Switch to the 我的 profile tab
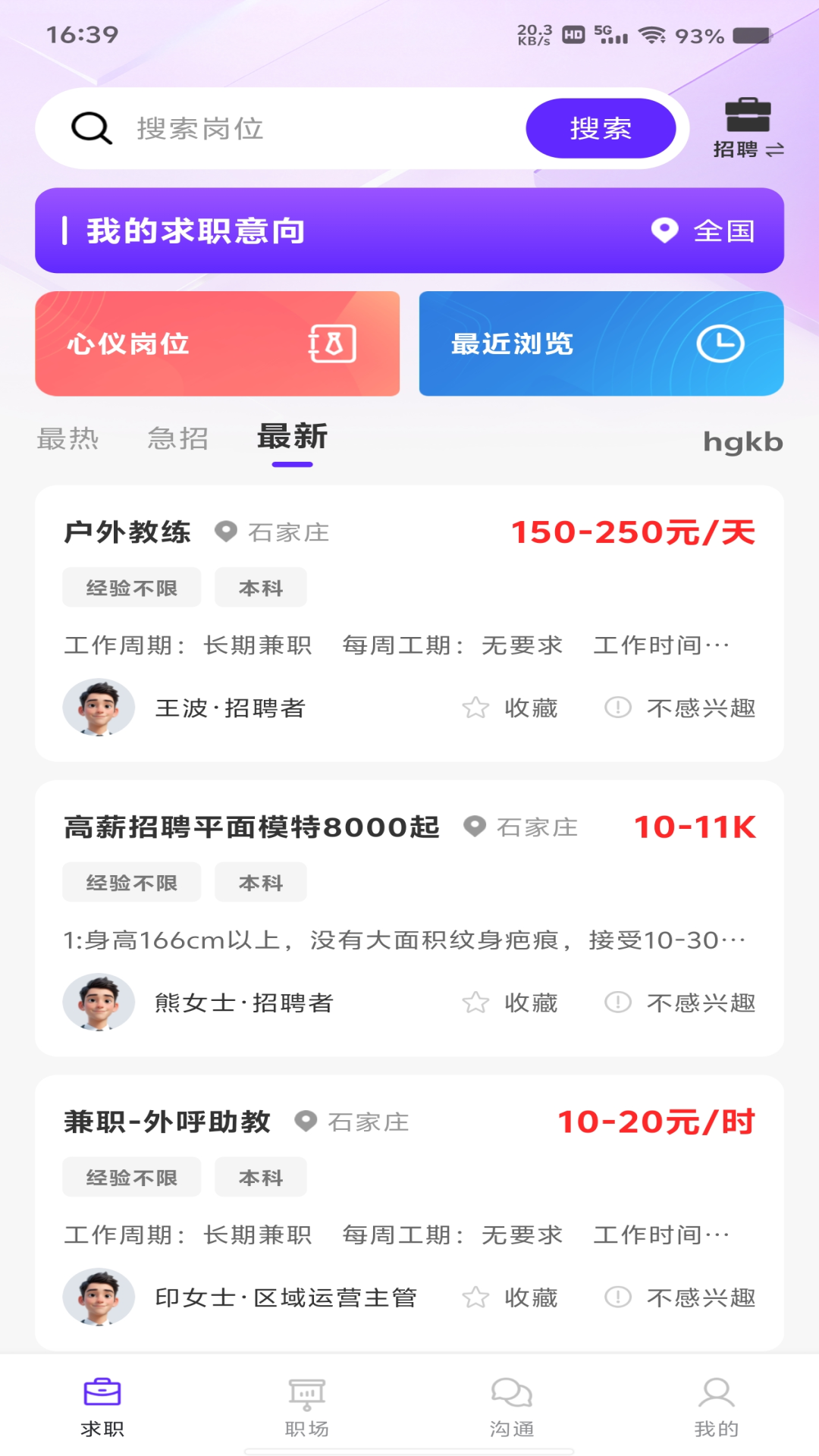Image resolution: width=819 pixels, height=1456 pixels. [x=717, y=1407]
